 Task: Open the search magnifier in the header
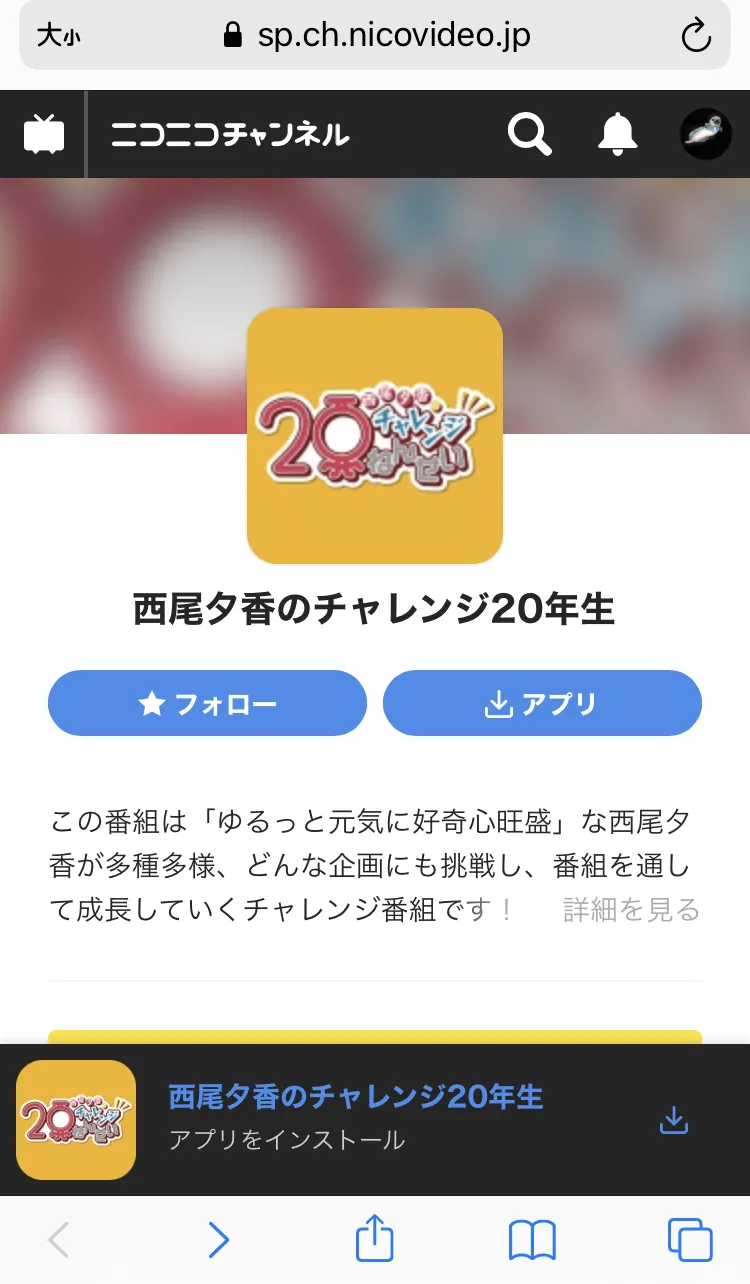(529, 134)
